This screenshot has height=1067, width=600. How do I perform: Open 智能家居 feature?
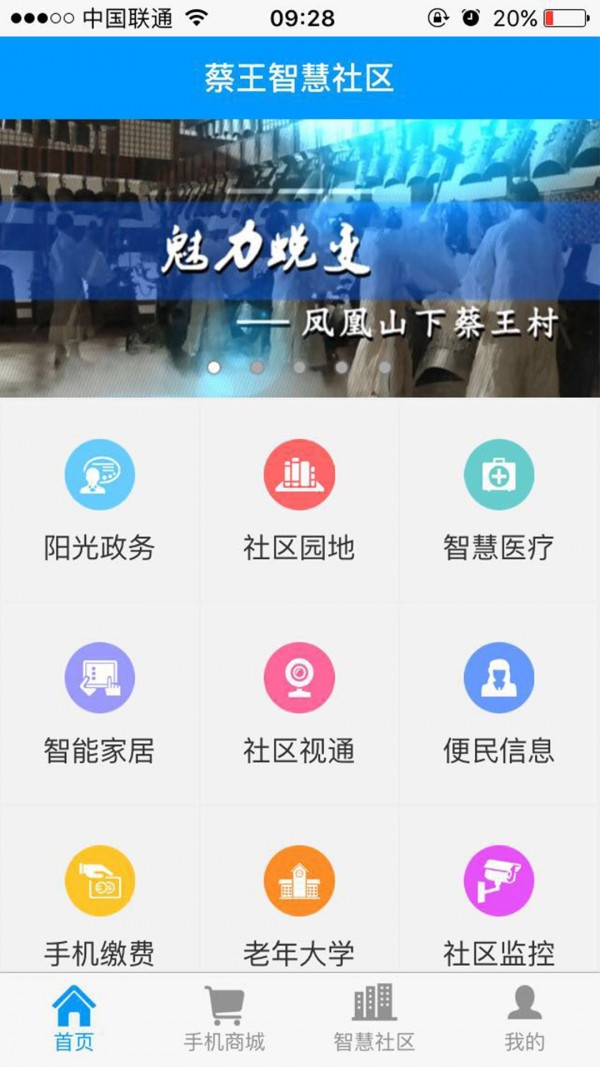coord(99,703)
